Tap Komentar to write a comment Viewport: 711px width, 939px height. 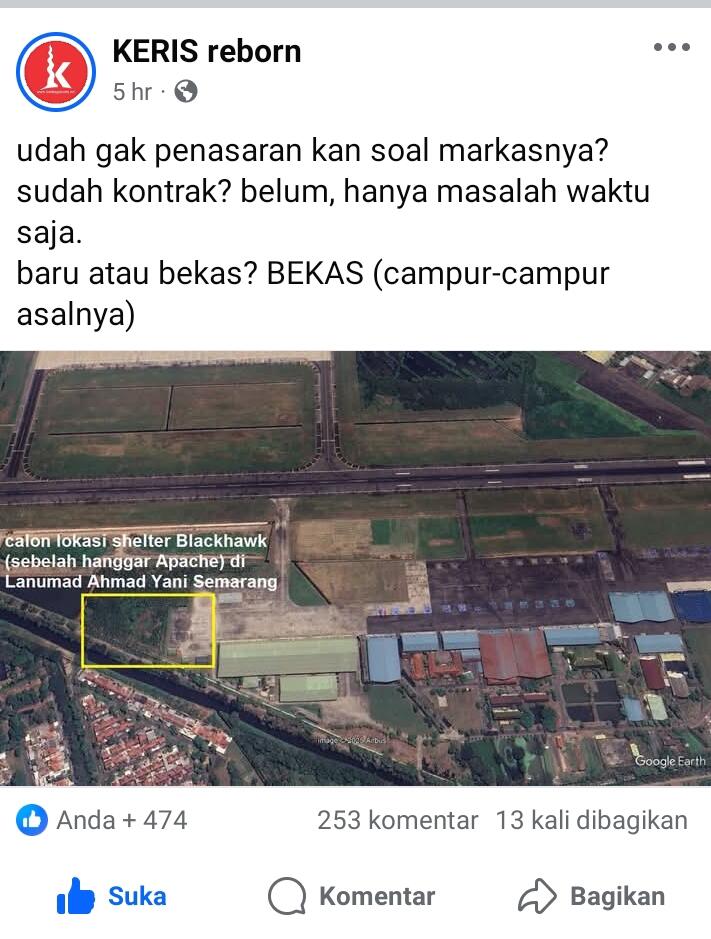tap(352, 896)
